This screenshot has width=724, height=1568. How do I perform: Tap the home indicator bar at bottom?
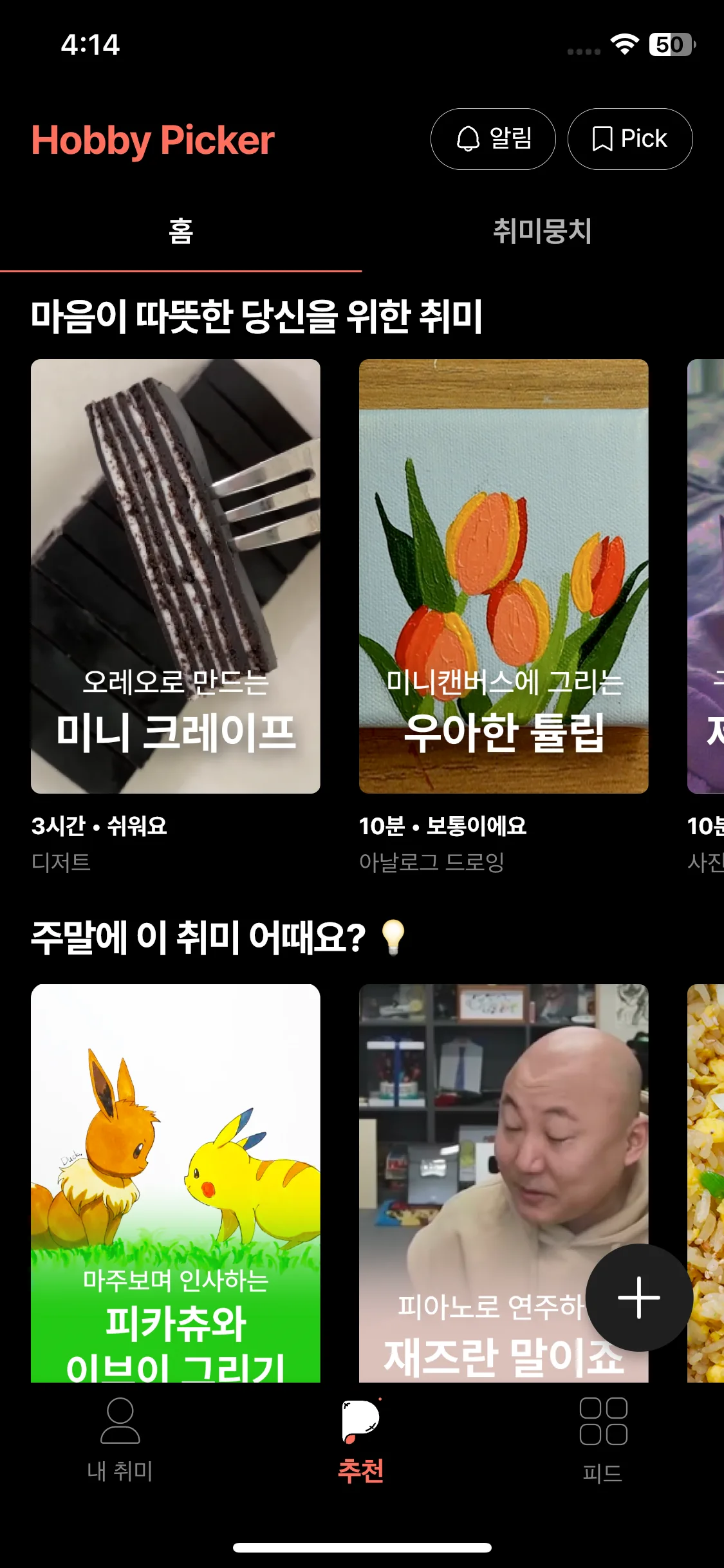(362, 1548)
